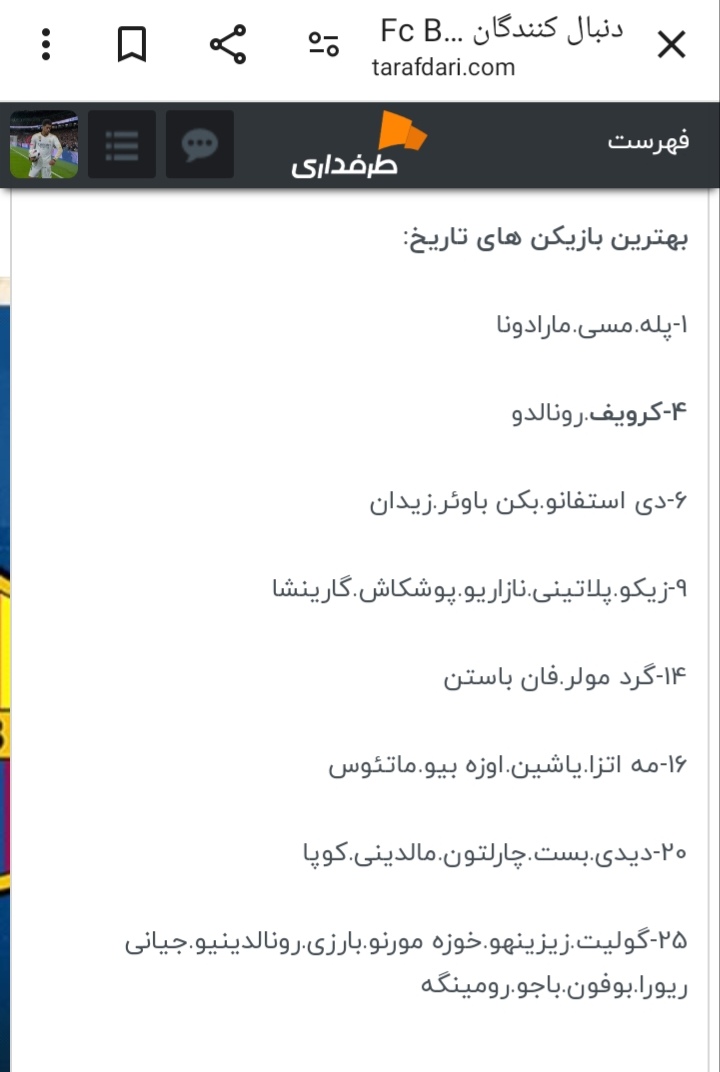Open the list icon in header
The width and height of the screenshot is (720, 1072).
pyautogui.click(x=122, y=145)
